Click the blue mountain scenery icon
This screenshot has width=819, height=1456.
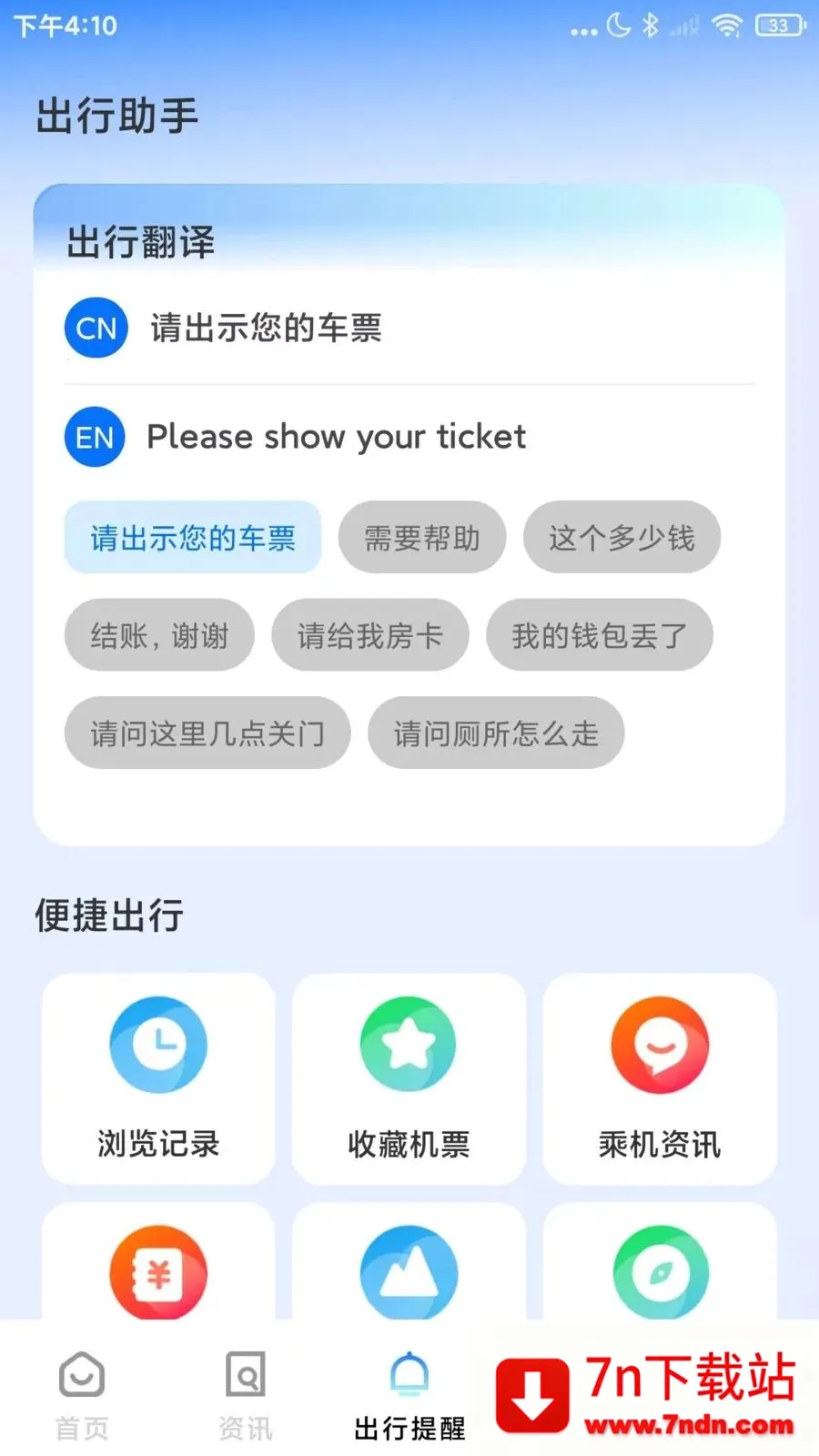(x=409, y=1272)
